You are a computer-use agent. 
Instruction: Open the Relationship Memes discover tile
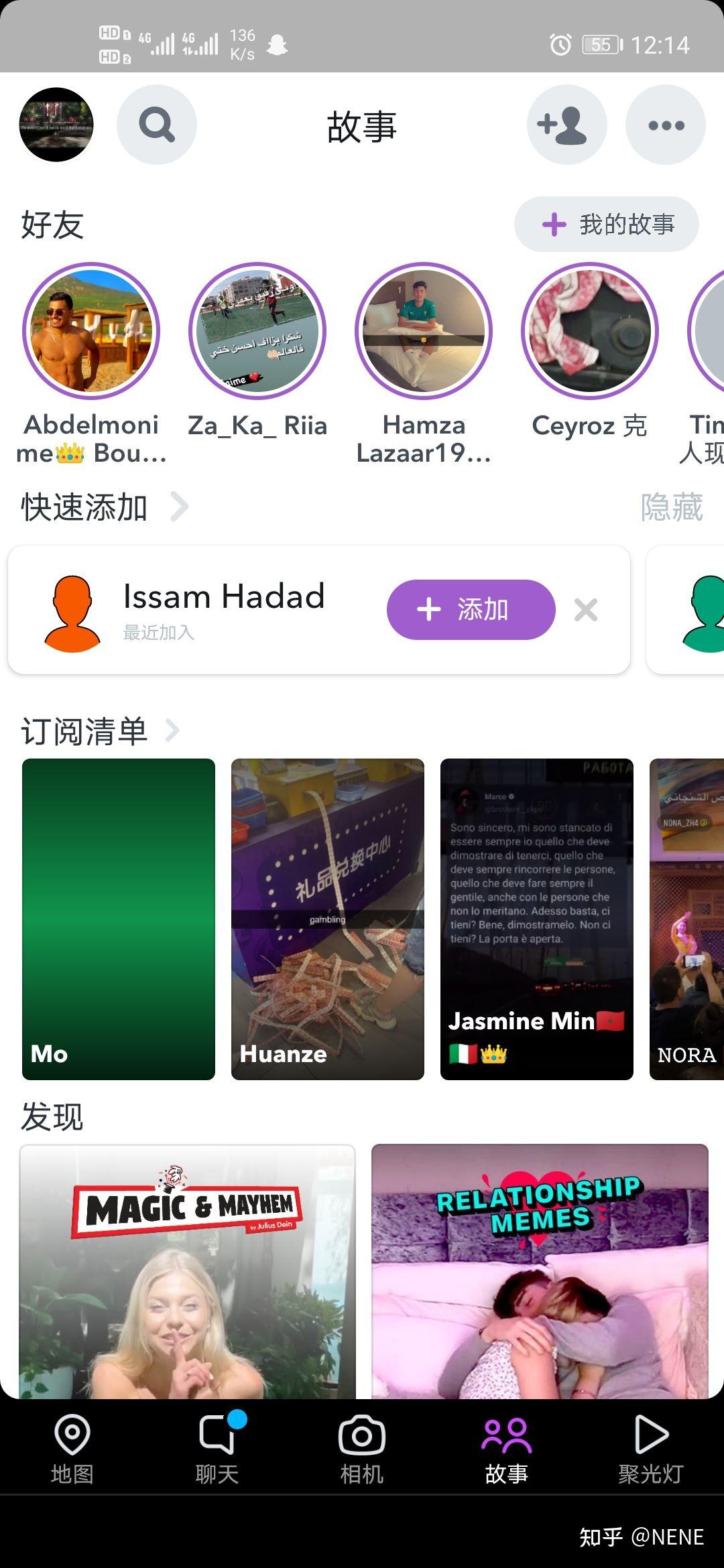540,1271
